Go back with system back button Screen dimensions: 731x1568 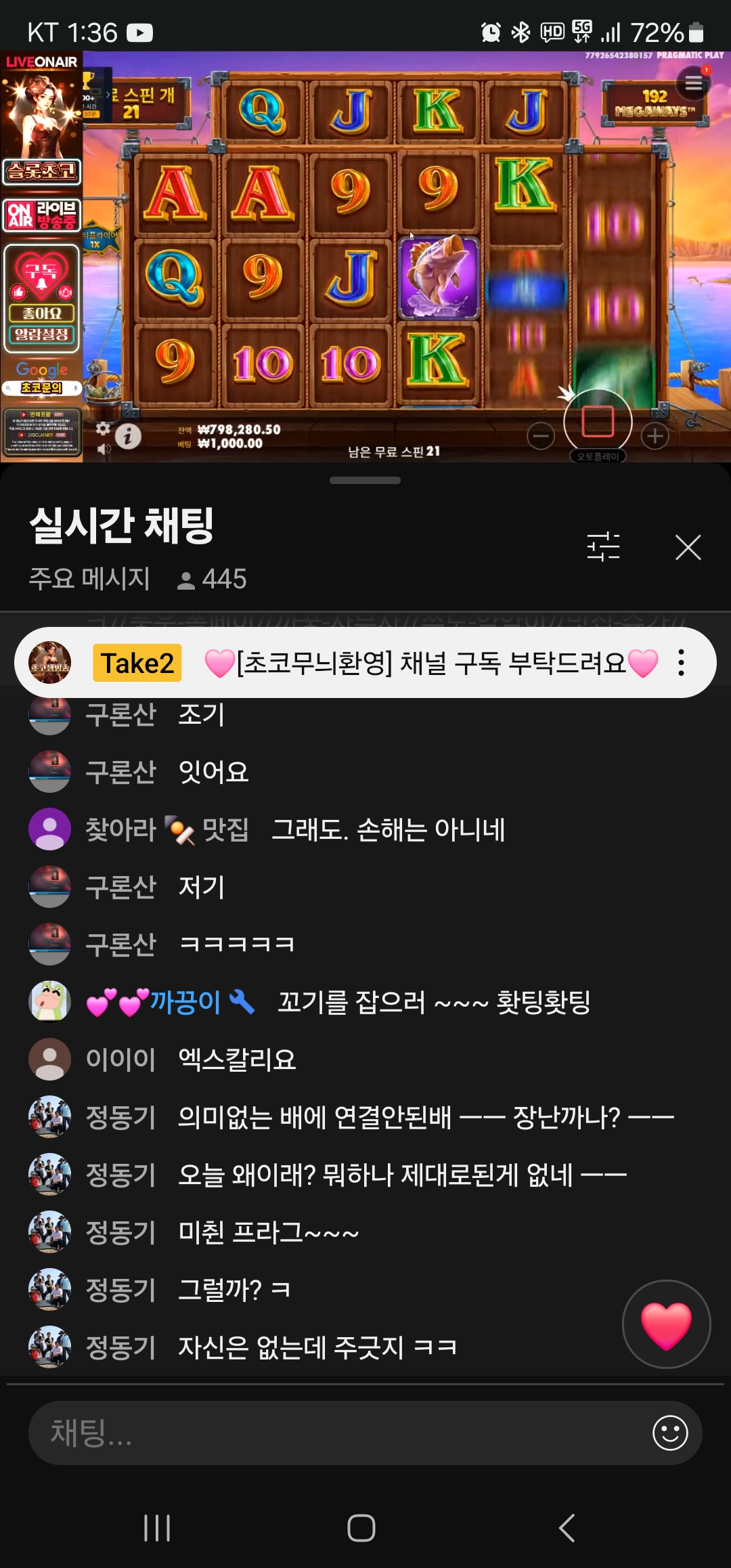coord(567,1528)
